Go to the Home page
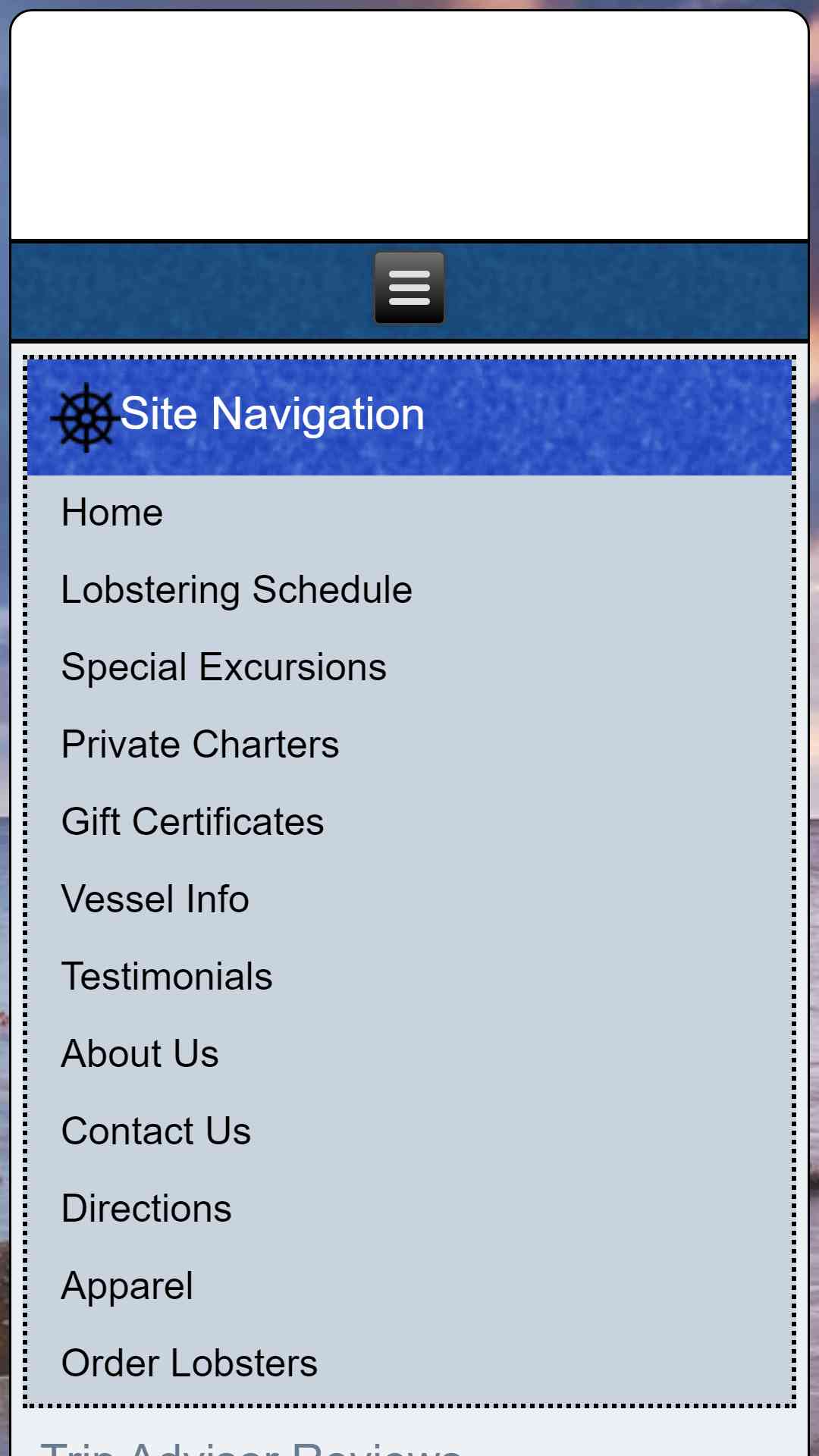The height and width of the screenshot is (1456, 819). [x=112, y=513]
